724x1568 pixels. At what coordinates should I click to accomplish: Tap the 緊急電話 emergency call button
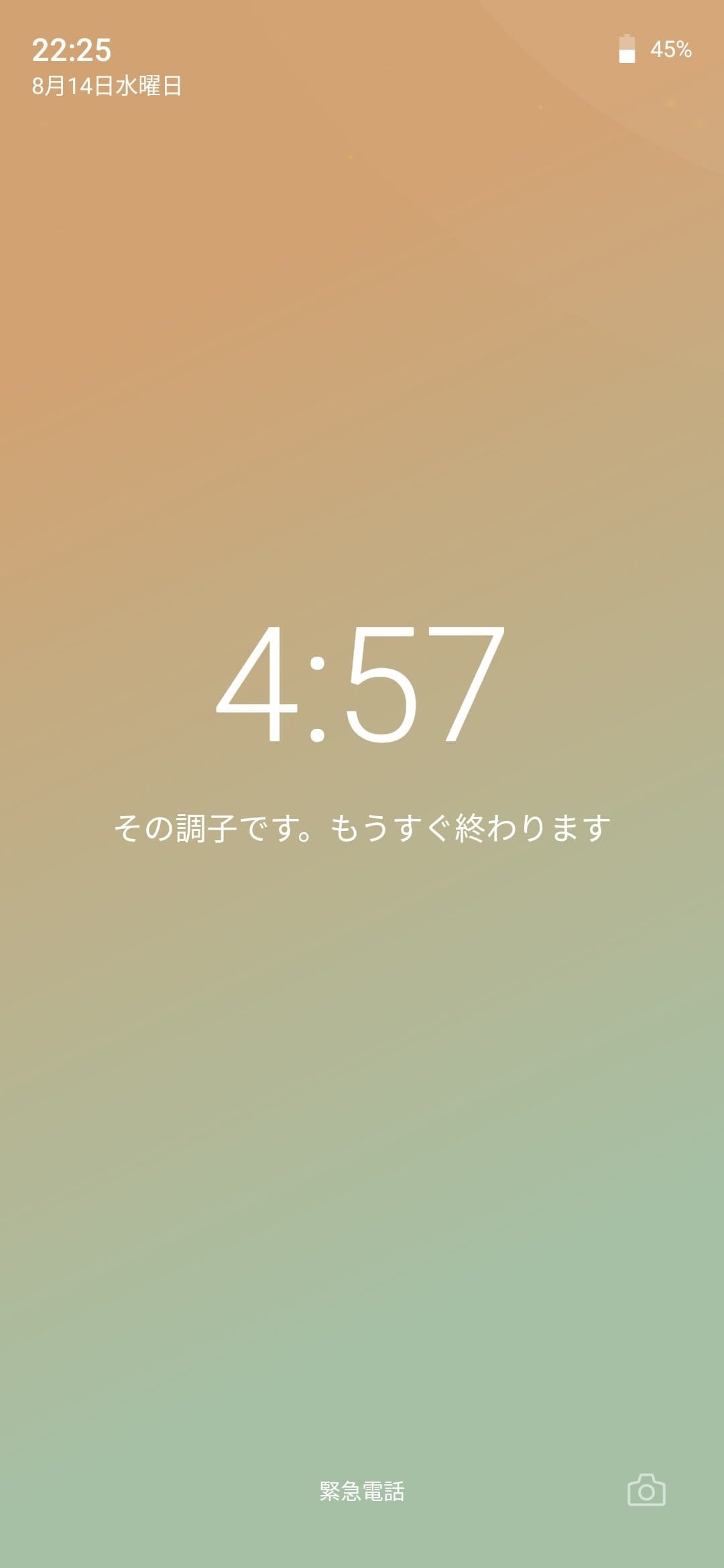pos(362,1491)
